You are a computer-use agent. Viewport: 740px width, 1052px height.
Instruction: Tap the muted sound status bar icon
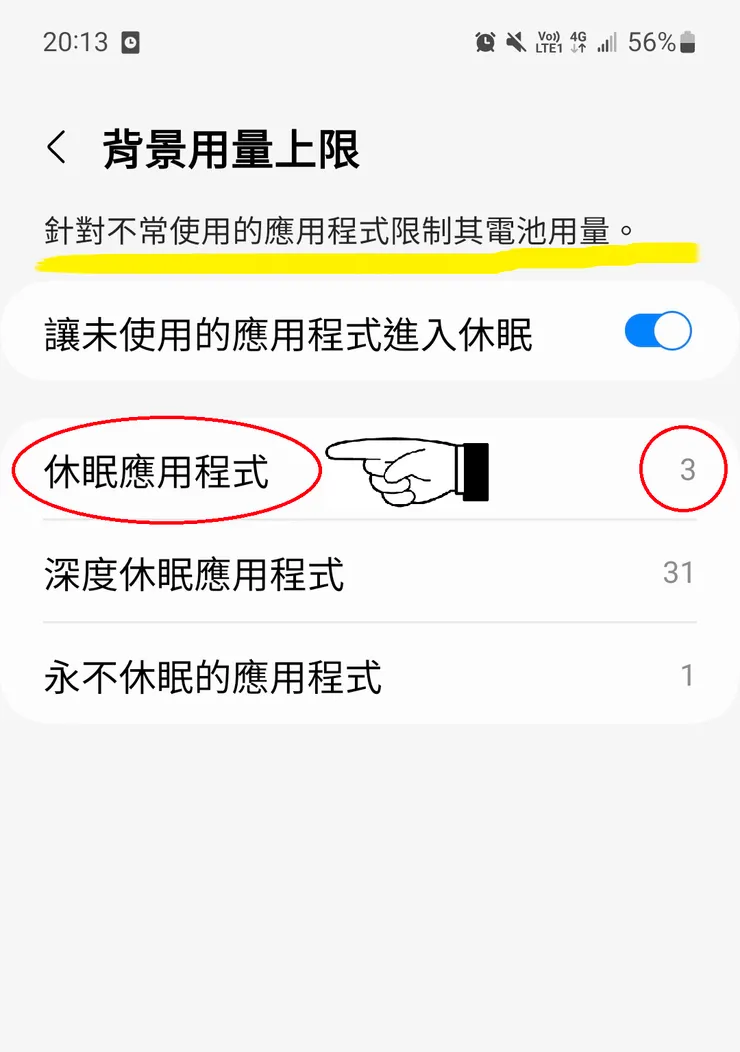(515, 42)
